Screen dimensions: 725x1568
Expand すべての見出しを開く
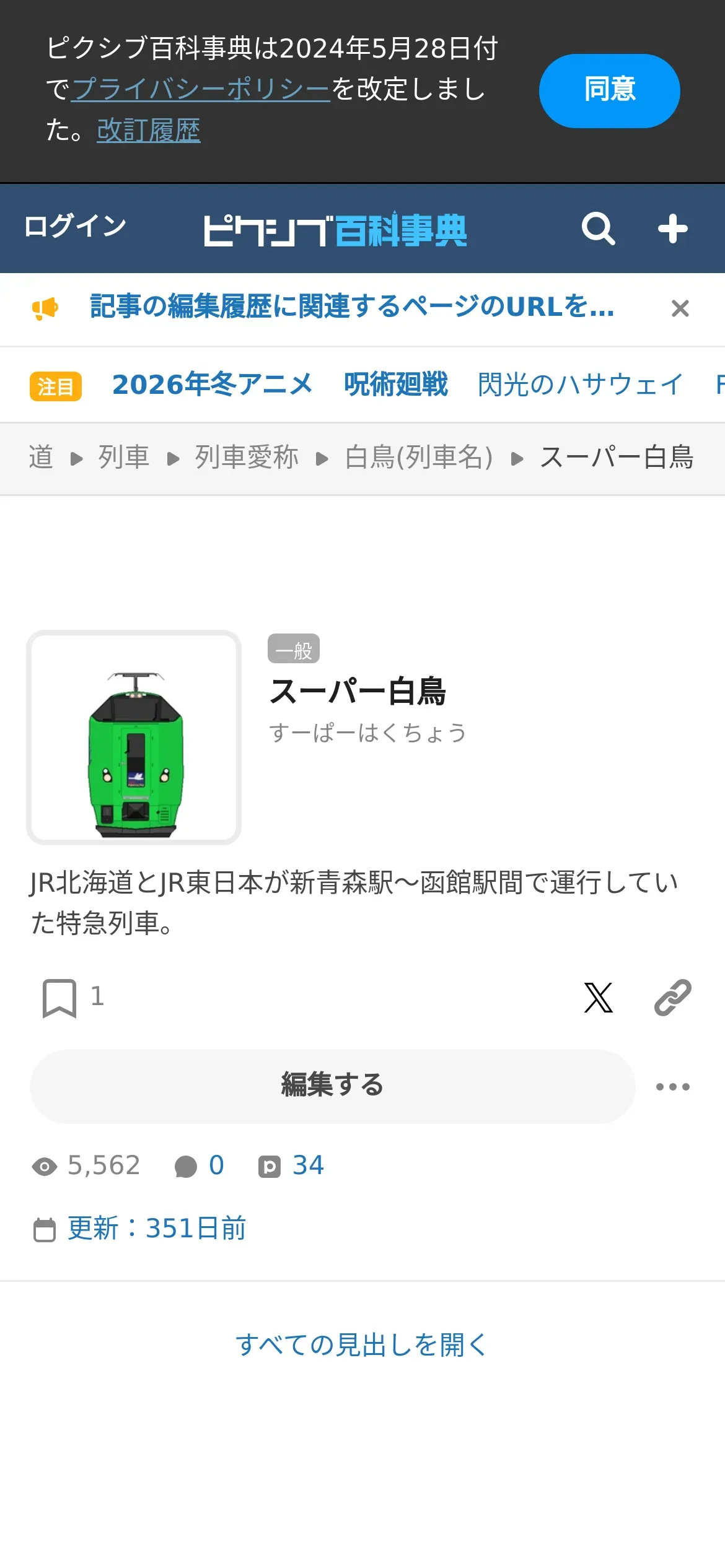pyautogui.click(x=362, y=1346)
